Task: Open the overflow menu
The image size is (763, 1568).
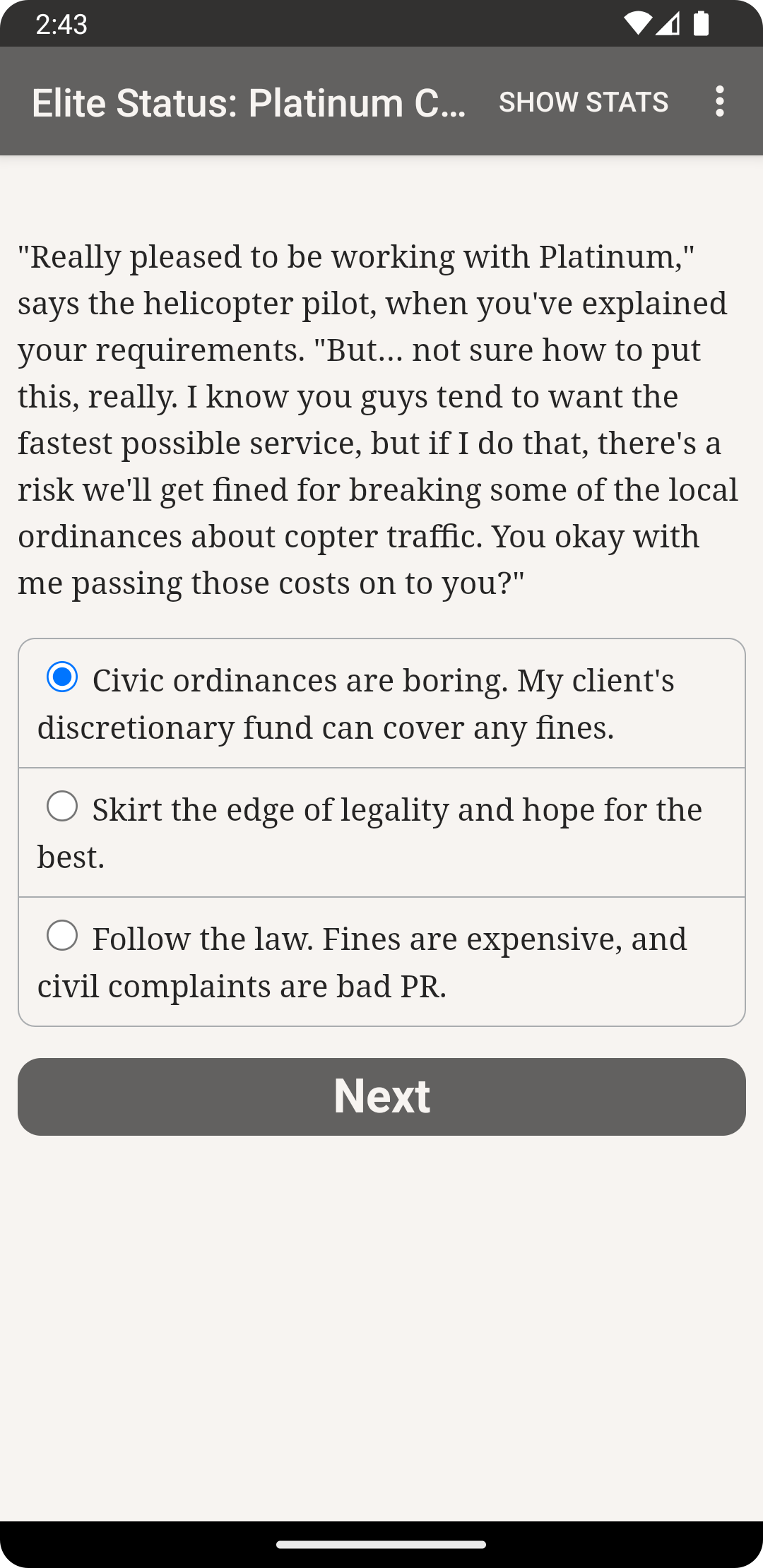Action: pyautogui.click(x=719, y=102)
